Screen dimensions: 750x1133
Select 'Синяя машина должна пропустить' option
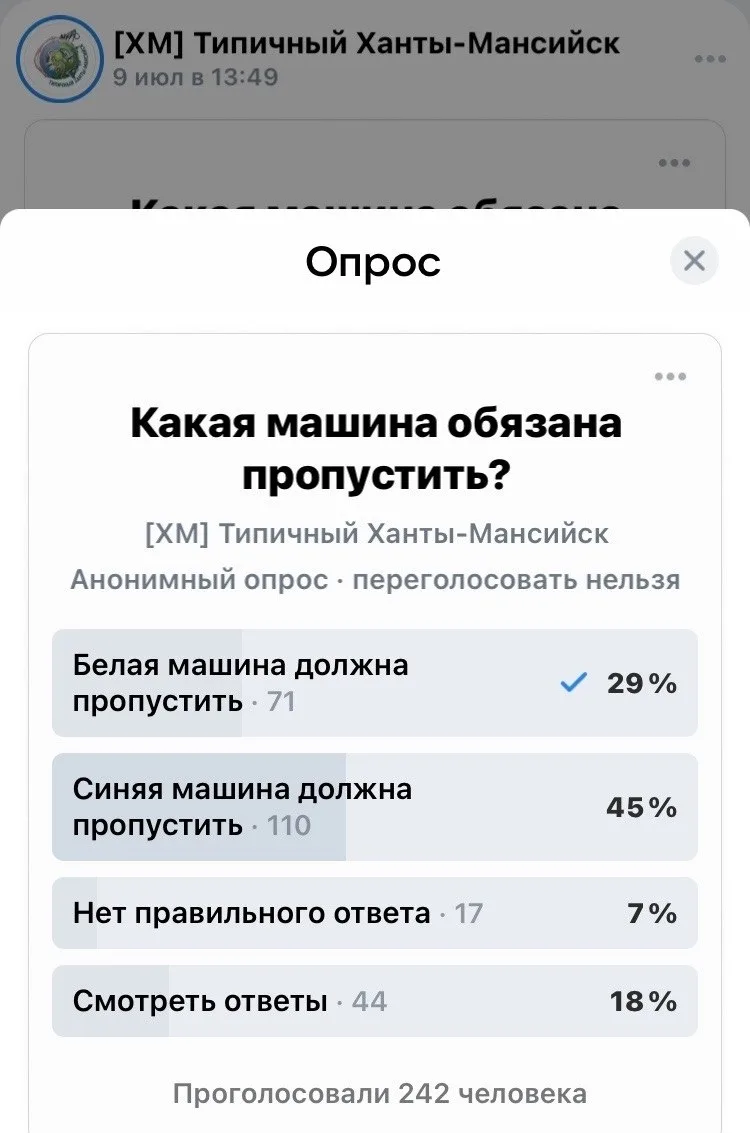(374, 806)
